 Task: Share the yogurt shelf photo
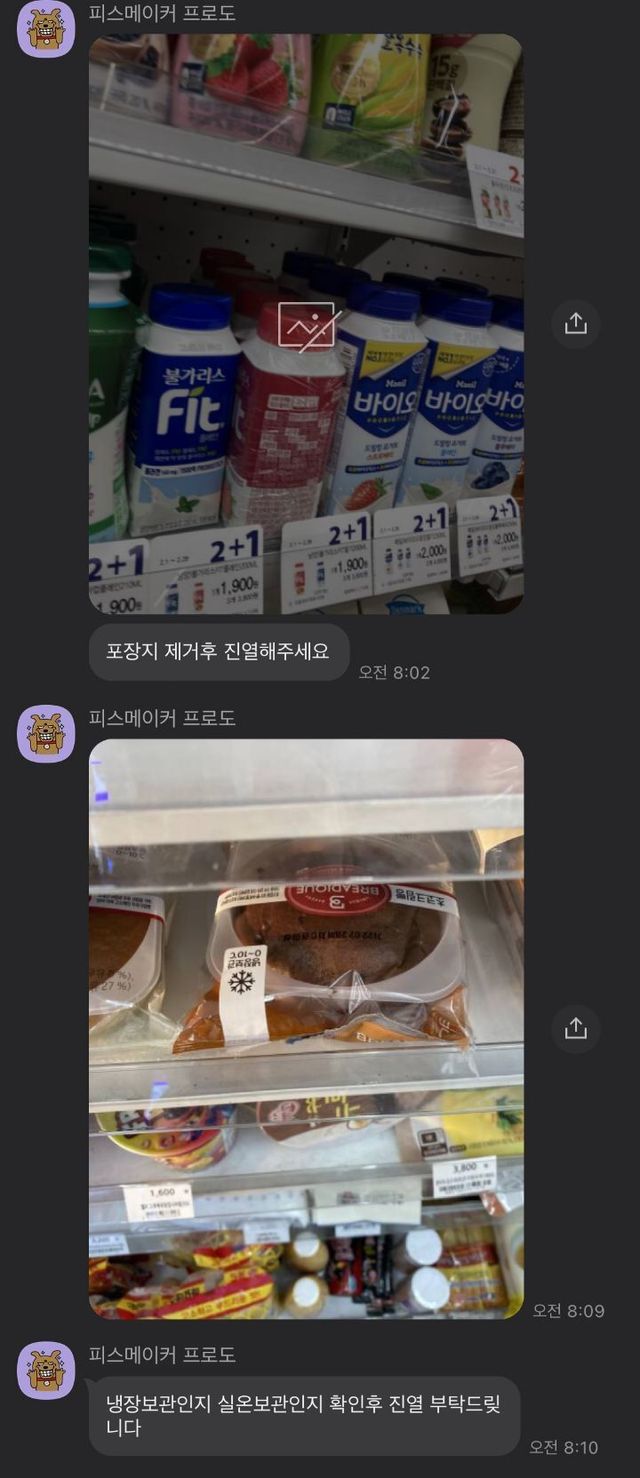tap(576, 324)
